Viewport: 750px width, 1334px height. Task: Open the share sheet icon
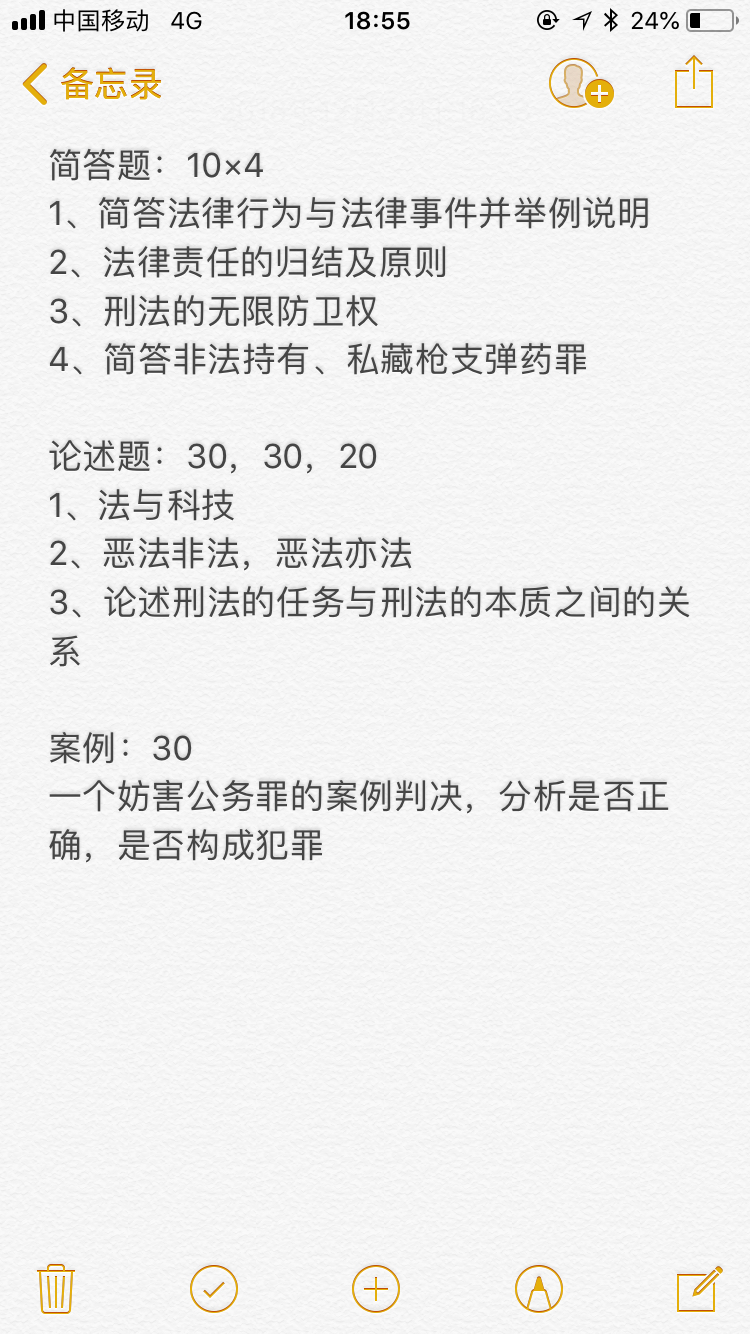click(x=694, y=82)
